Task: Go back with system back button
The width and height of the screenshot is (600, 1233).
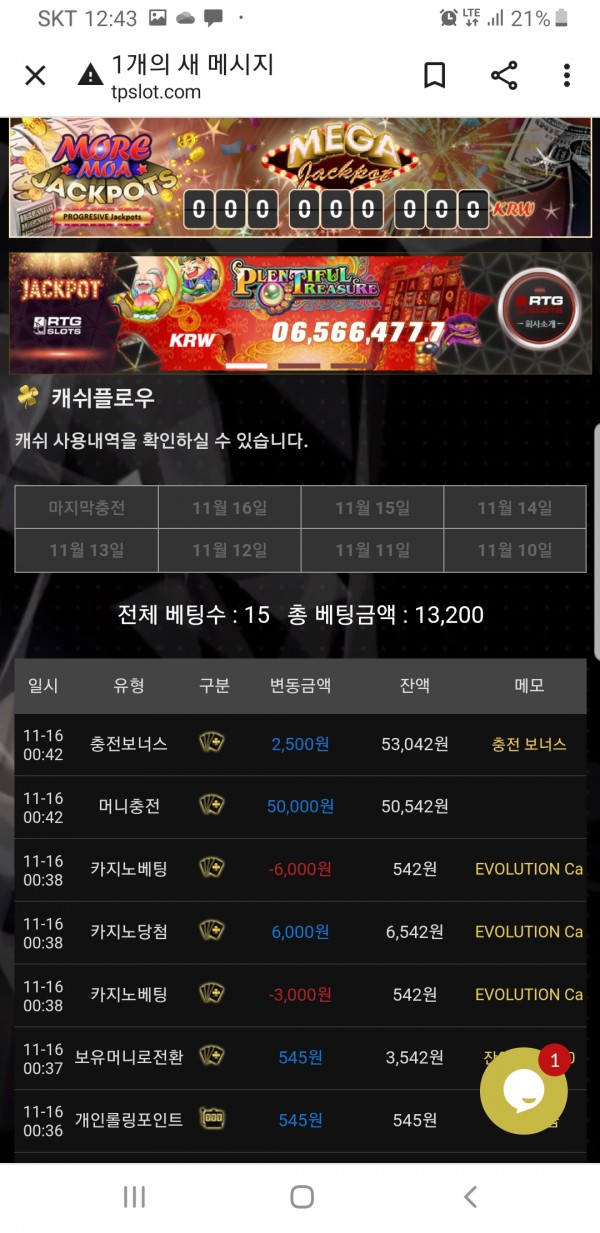Action: 470,1196
